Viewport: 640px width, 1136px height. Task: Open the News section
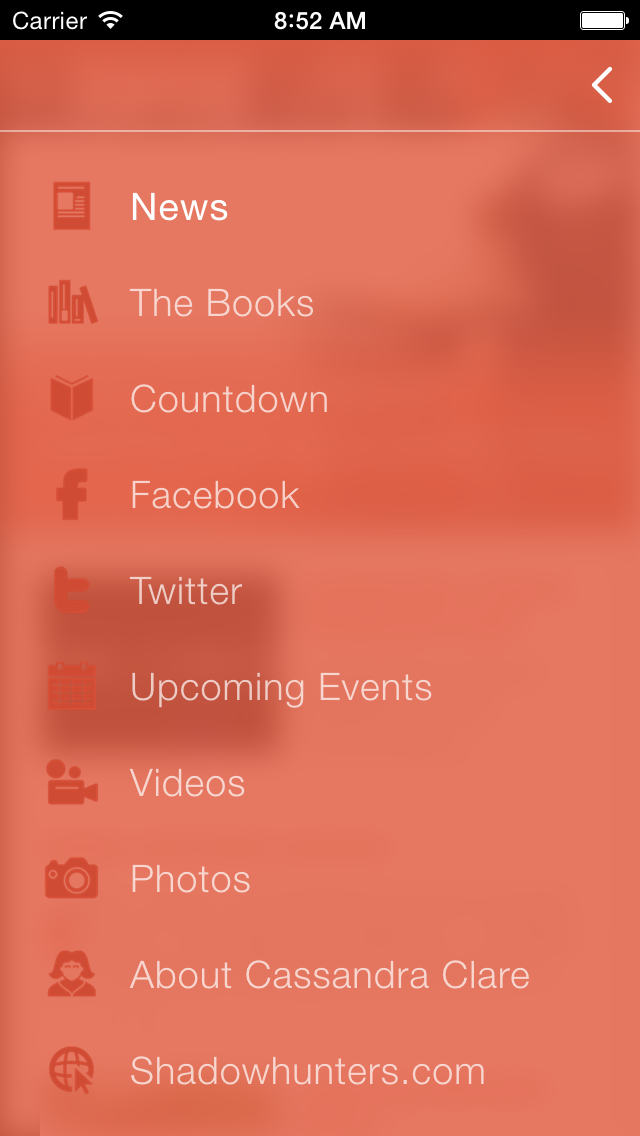pyautogui.click(x=180, y=207)
